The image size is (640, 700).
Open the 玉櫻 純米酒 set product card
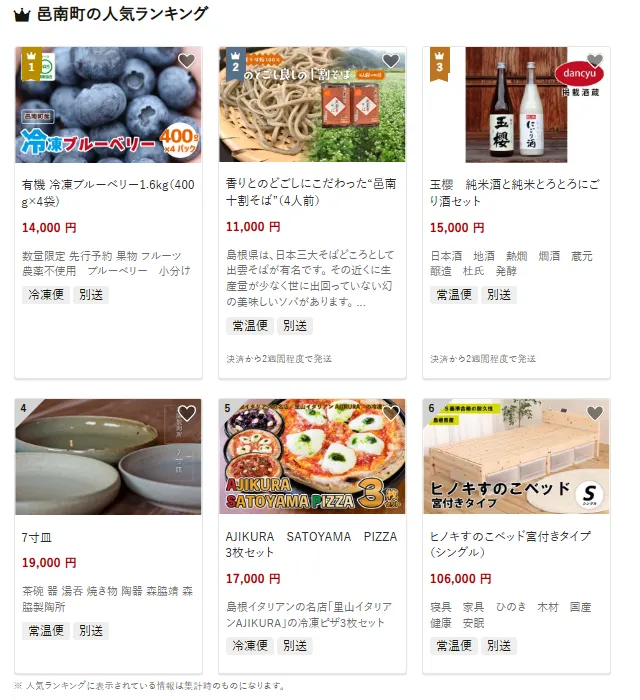click(516, 192)
